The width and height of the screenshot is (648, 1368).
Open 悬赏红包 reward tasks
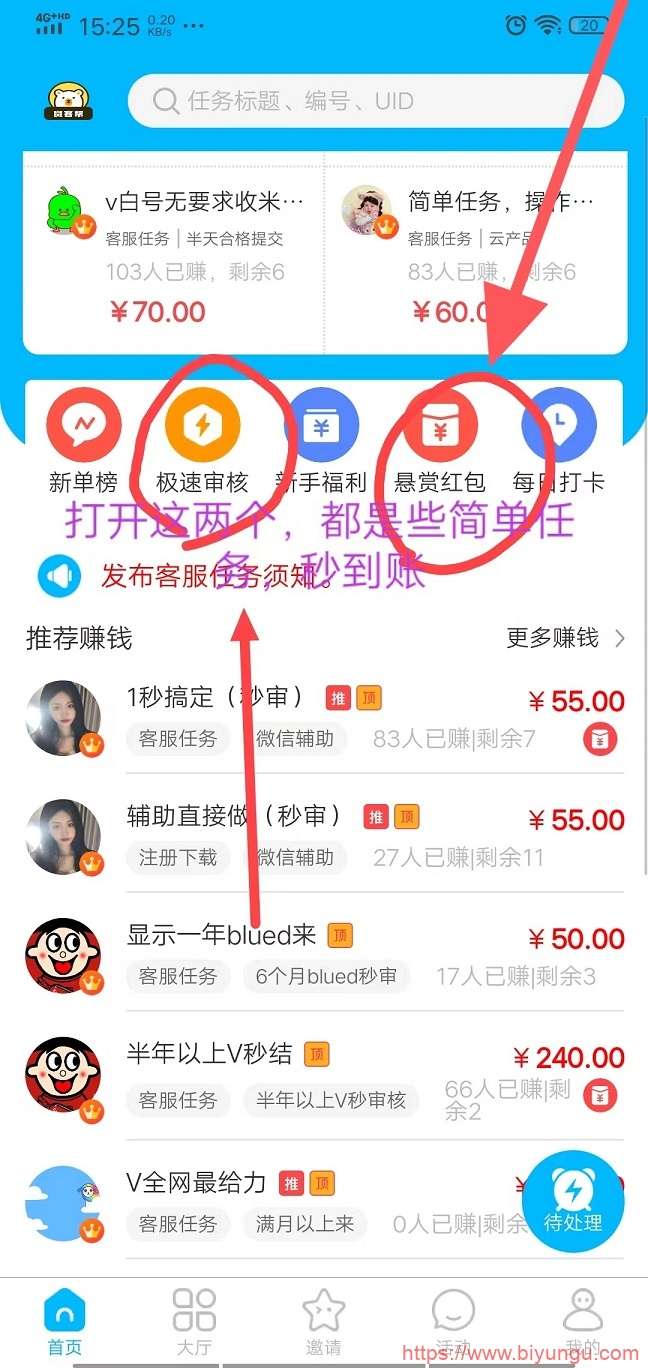tap(440, 440)
